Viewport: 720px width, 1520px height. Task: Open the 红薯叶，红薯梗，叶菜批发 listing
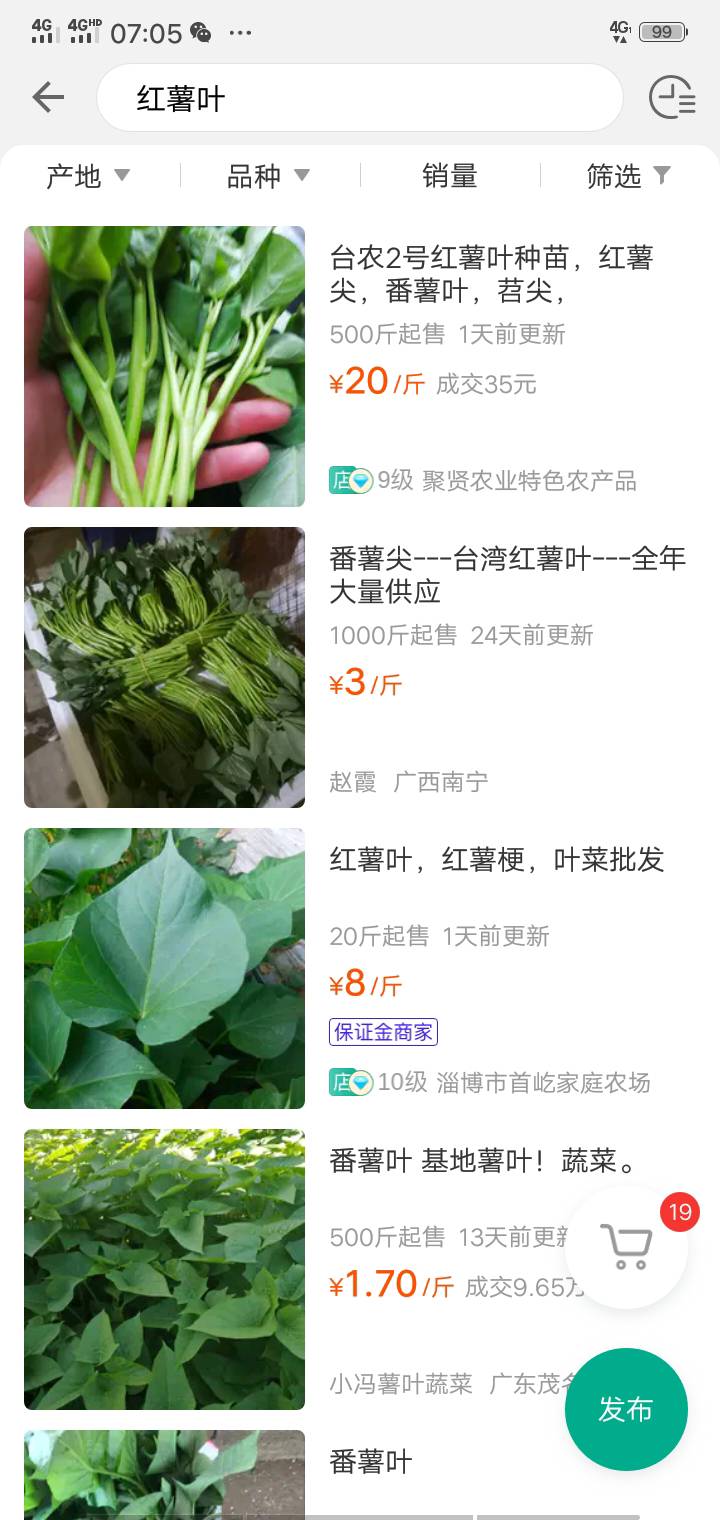pos(360,969)
